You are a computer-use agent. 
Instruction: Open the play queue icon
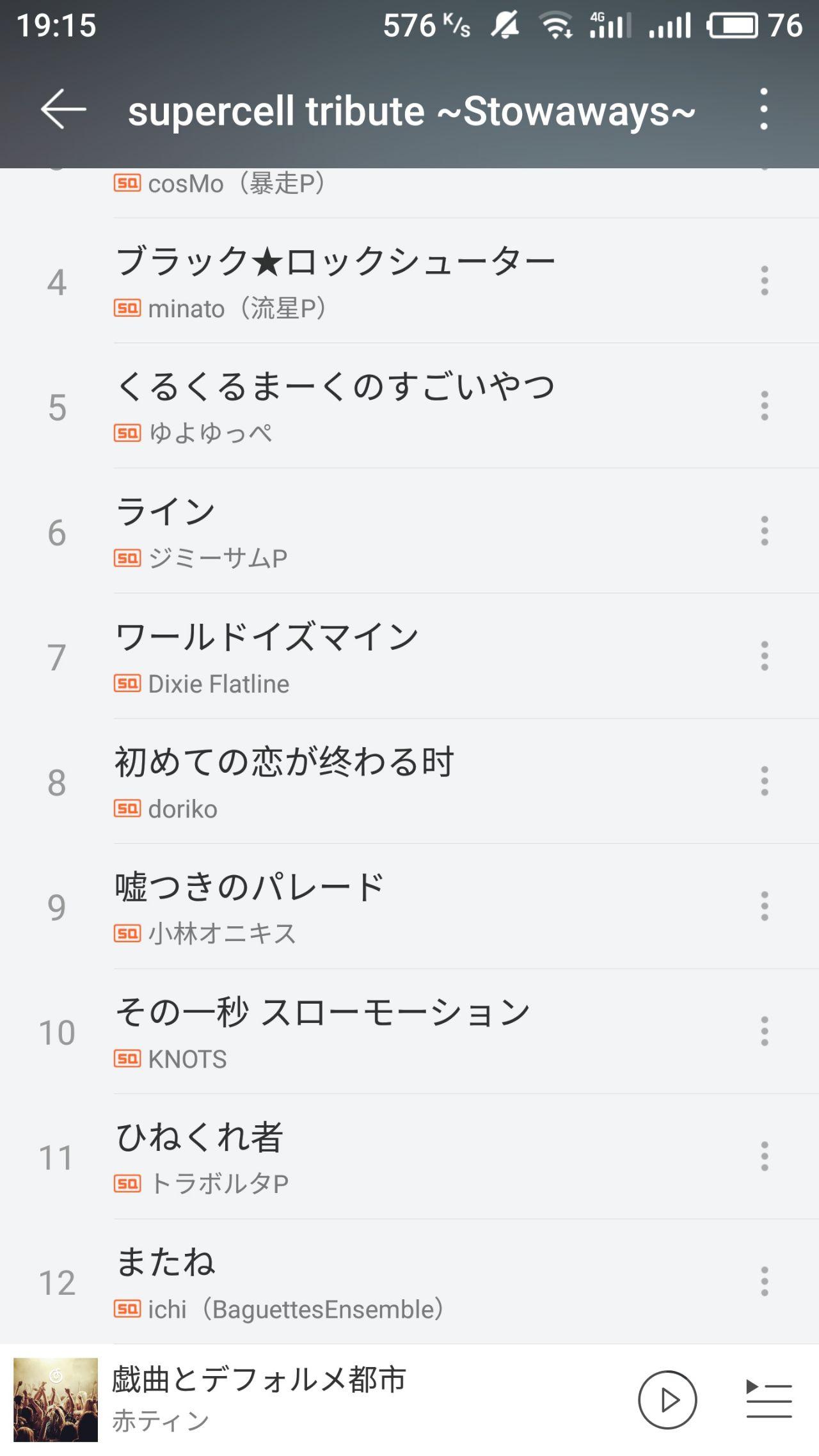click(x=769, y=1399)
